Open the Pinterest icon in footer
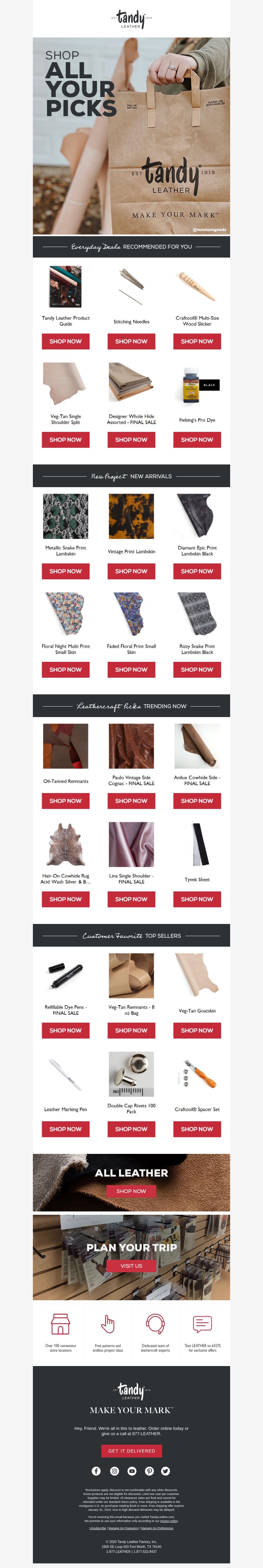The height and width of the screenshot is (1568, 263). click(149, 1471)
